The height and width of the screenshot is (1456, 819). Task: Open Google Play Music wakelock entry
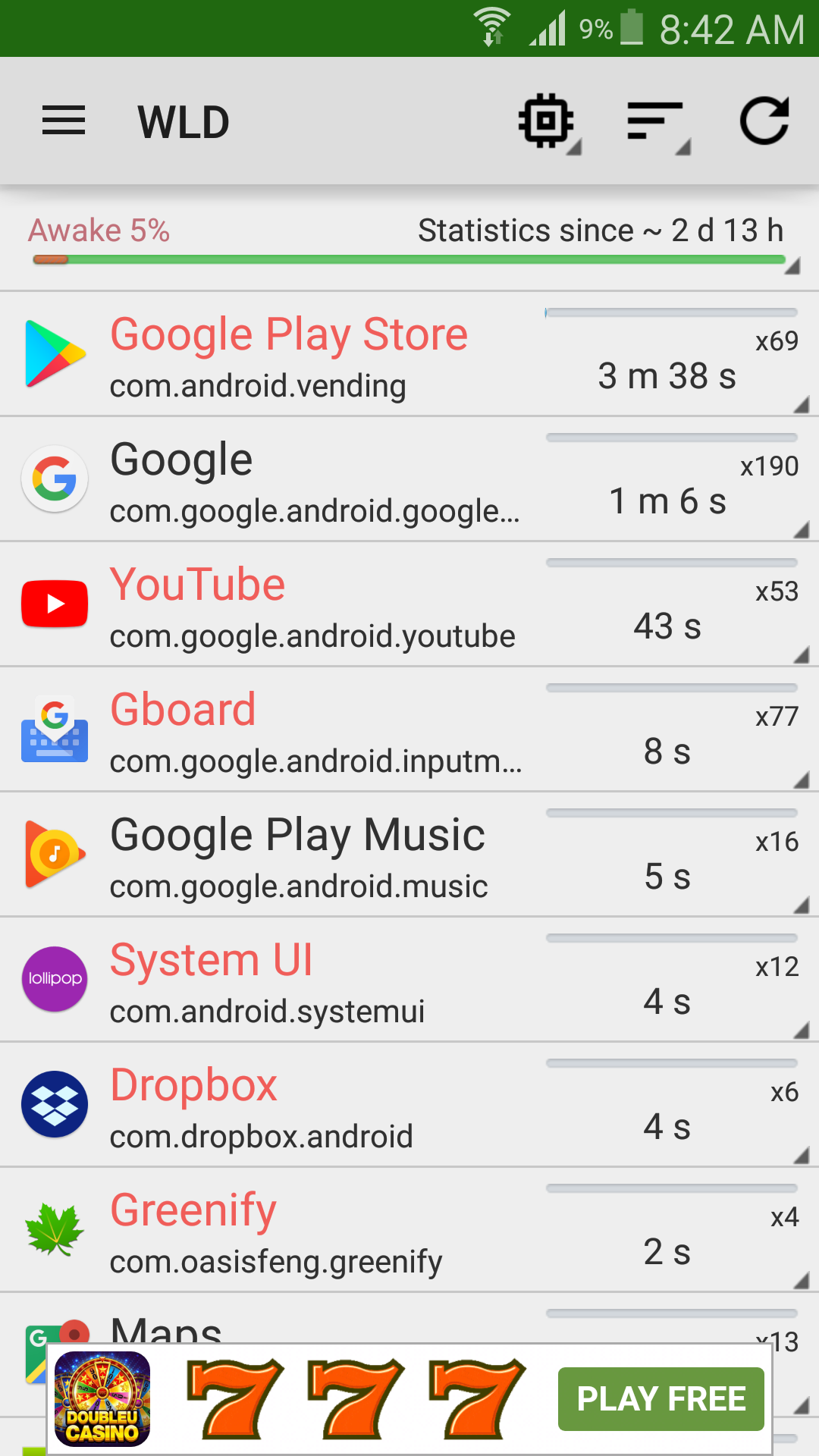pyautogui.click(x=409, y=855)
